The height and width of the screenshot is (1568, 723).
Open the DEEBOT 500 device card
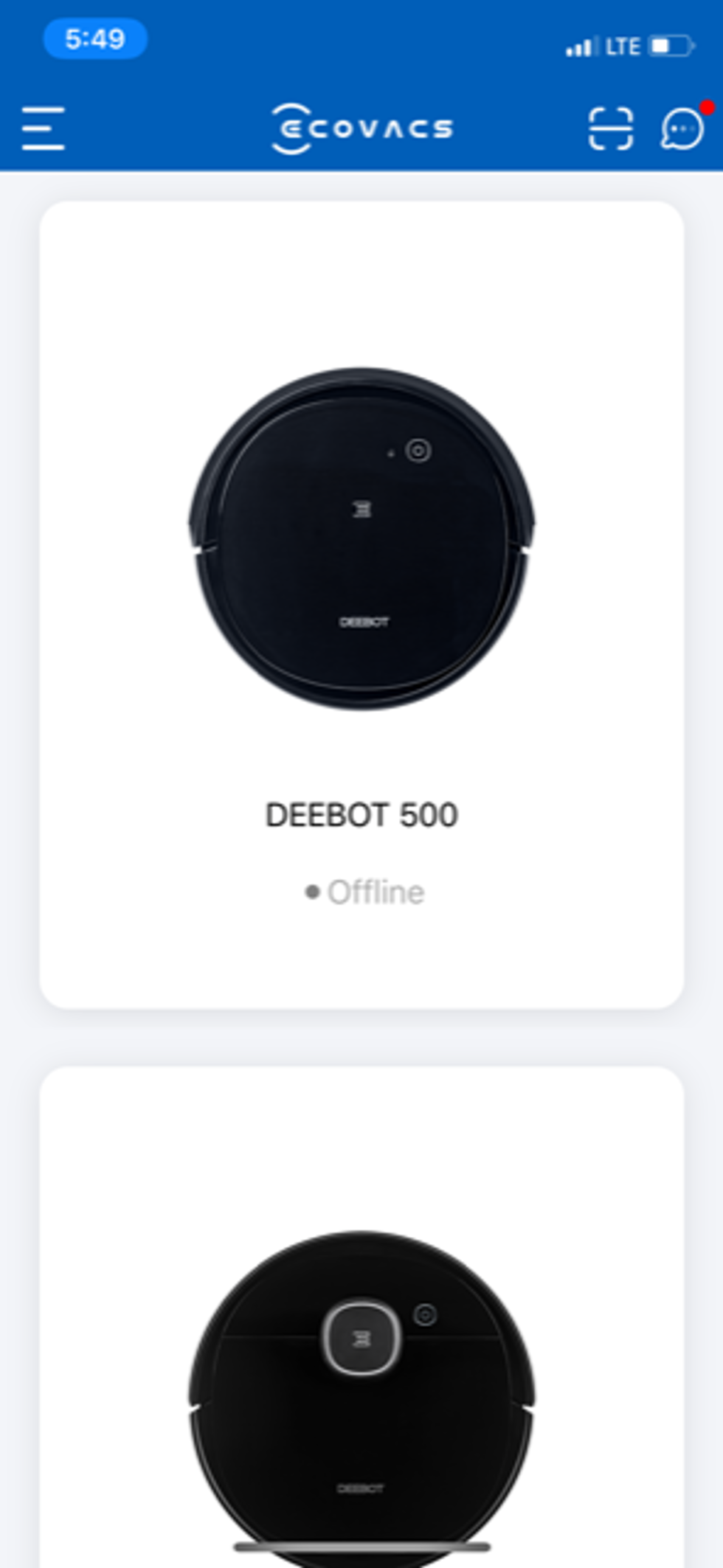pos(361,605)
